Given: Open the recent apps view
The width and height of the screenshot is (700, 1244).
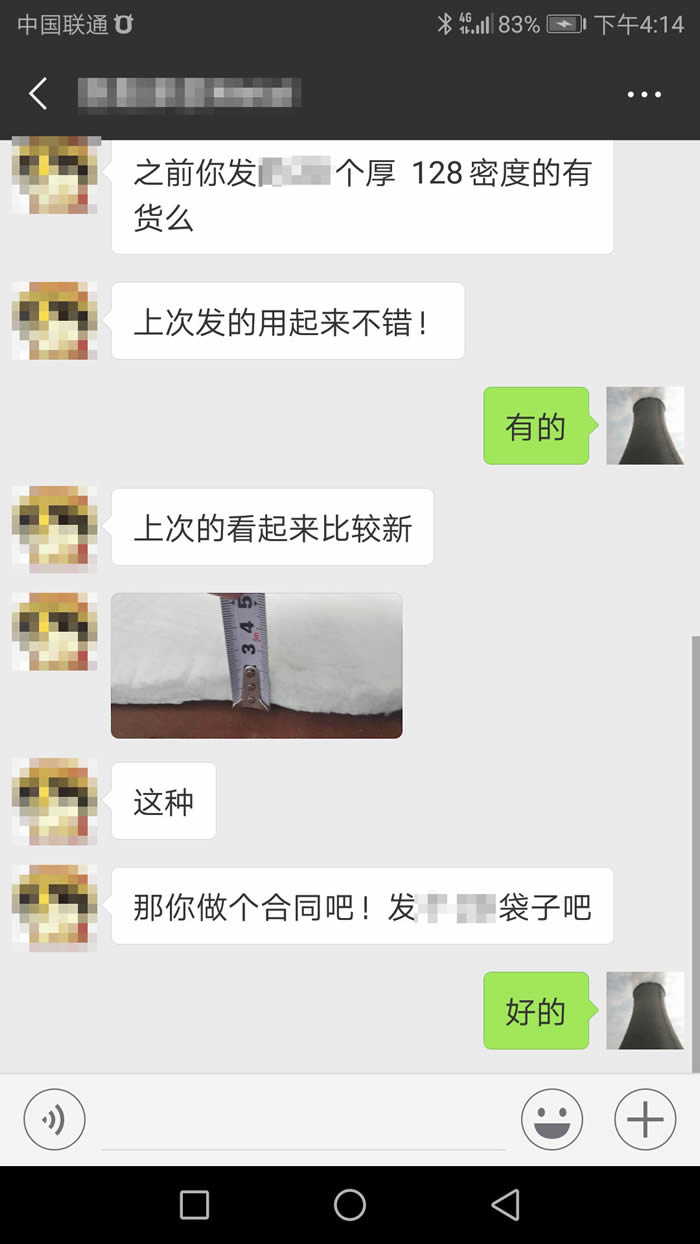Looking at the screenshot, I should coord(194,1205).
